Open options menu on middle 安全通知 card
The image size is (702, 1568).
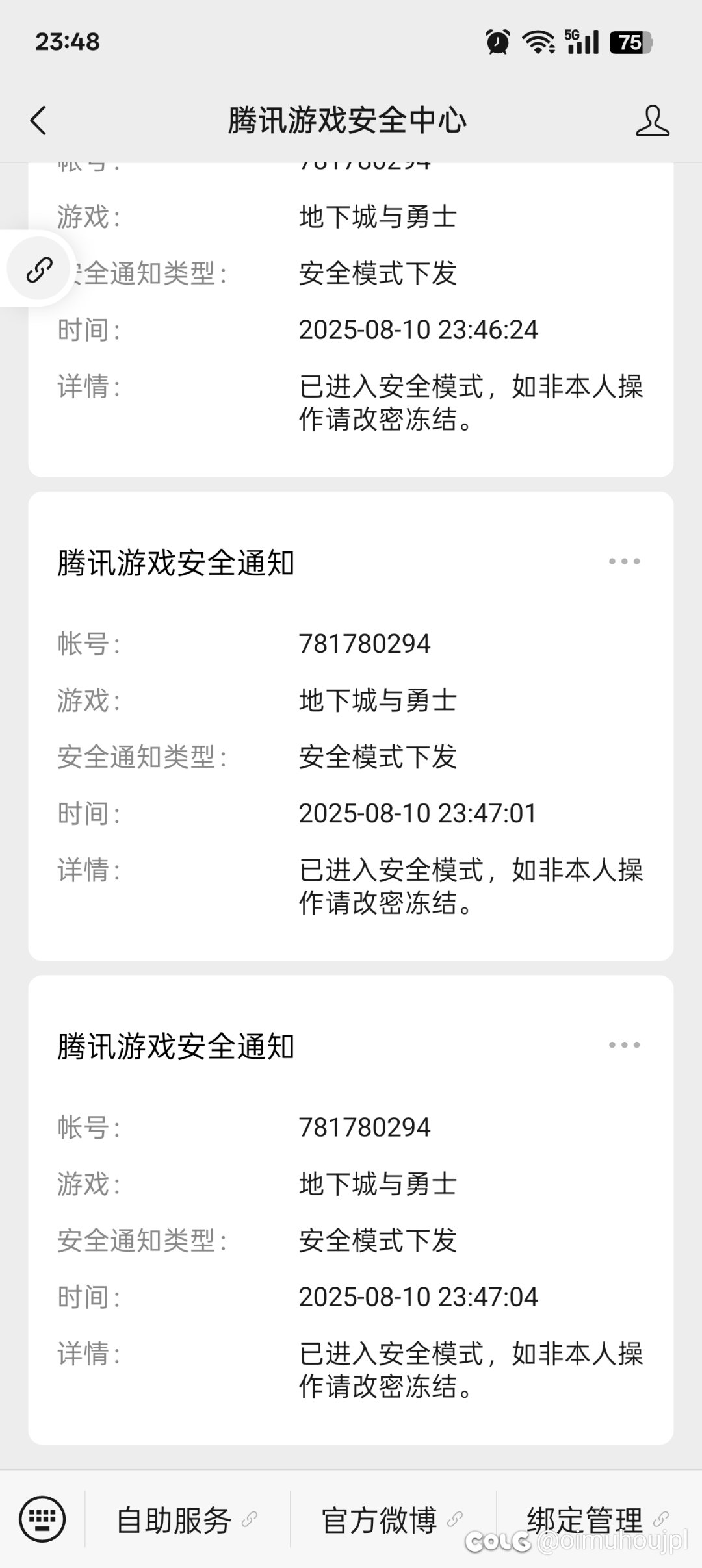[624, 562]
